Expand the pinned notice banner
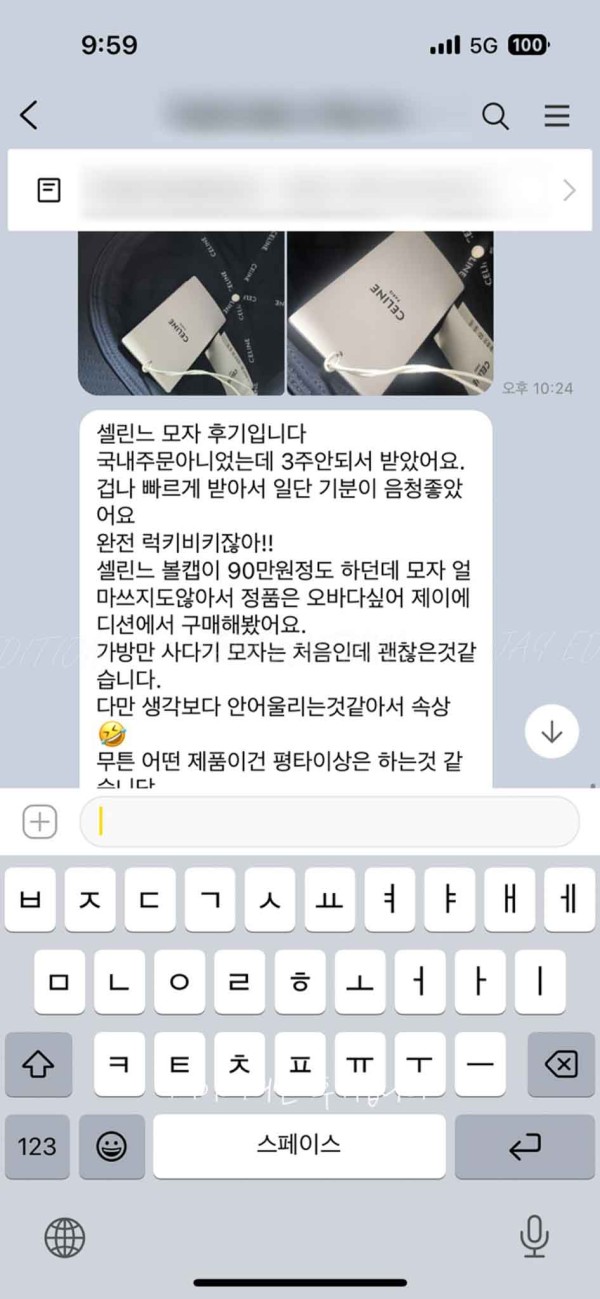600x1299 pixels. tap(569, 190)
